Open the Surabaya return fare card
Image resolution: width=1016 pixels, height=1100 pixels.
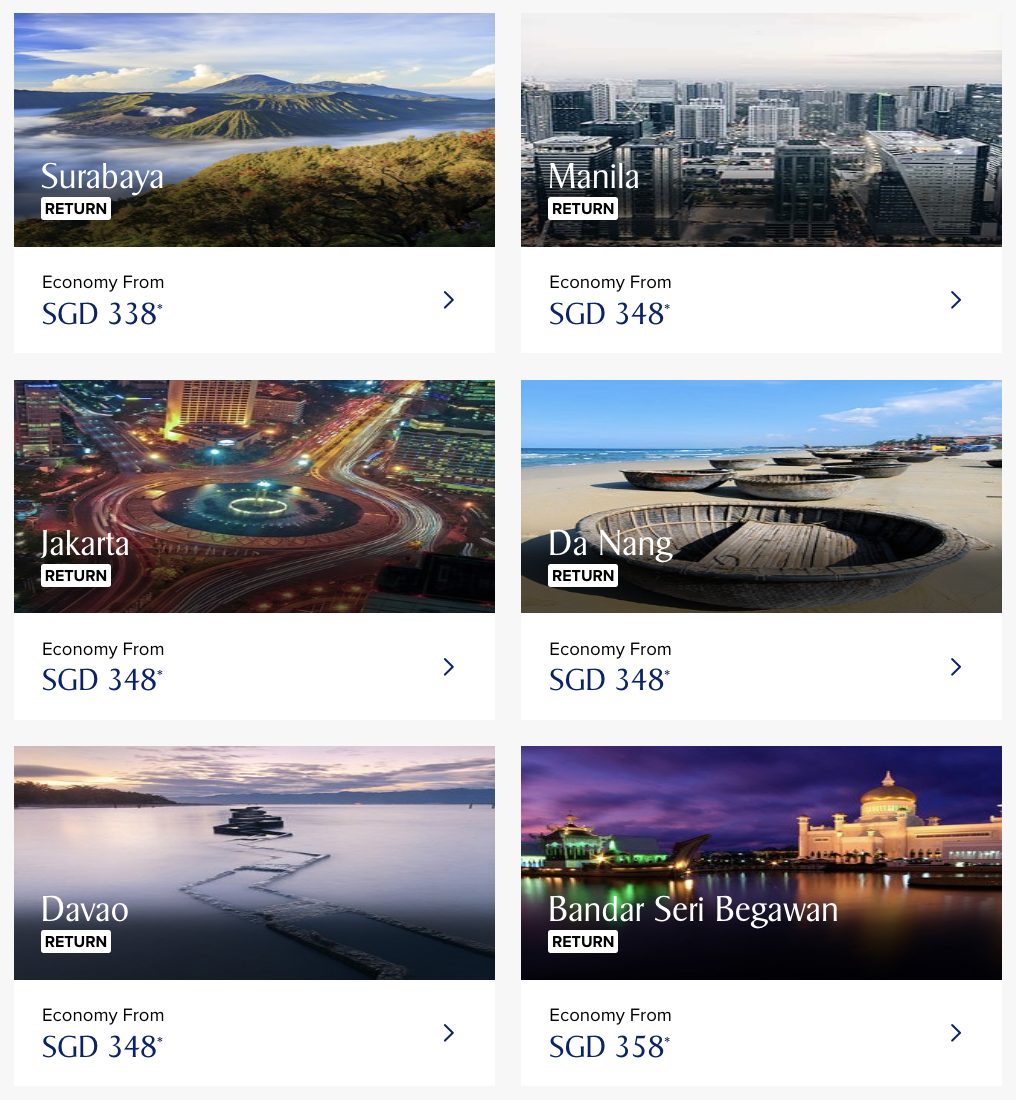click(254, 183)
